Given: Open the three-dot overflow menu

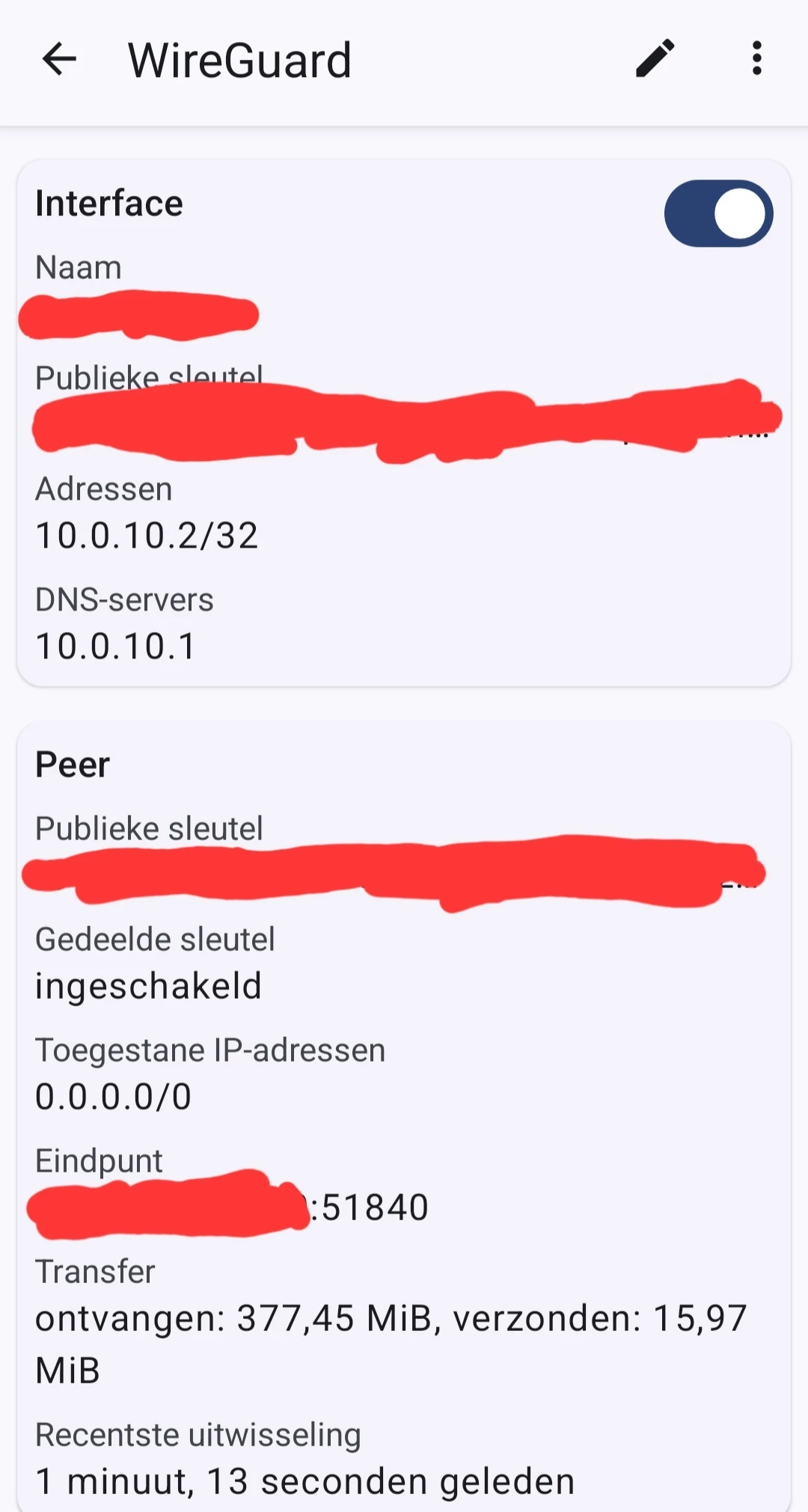Looking at the screenshot, I should pos(756,59).
